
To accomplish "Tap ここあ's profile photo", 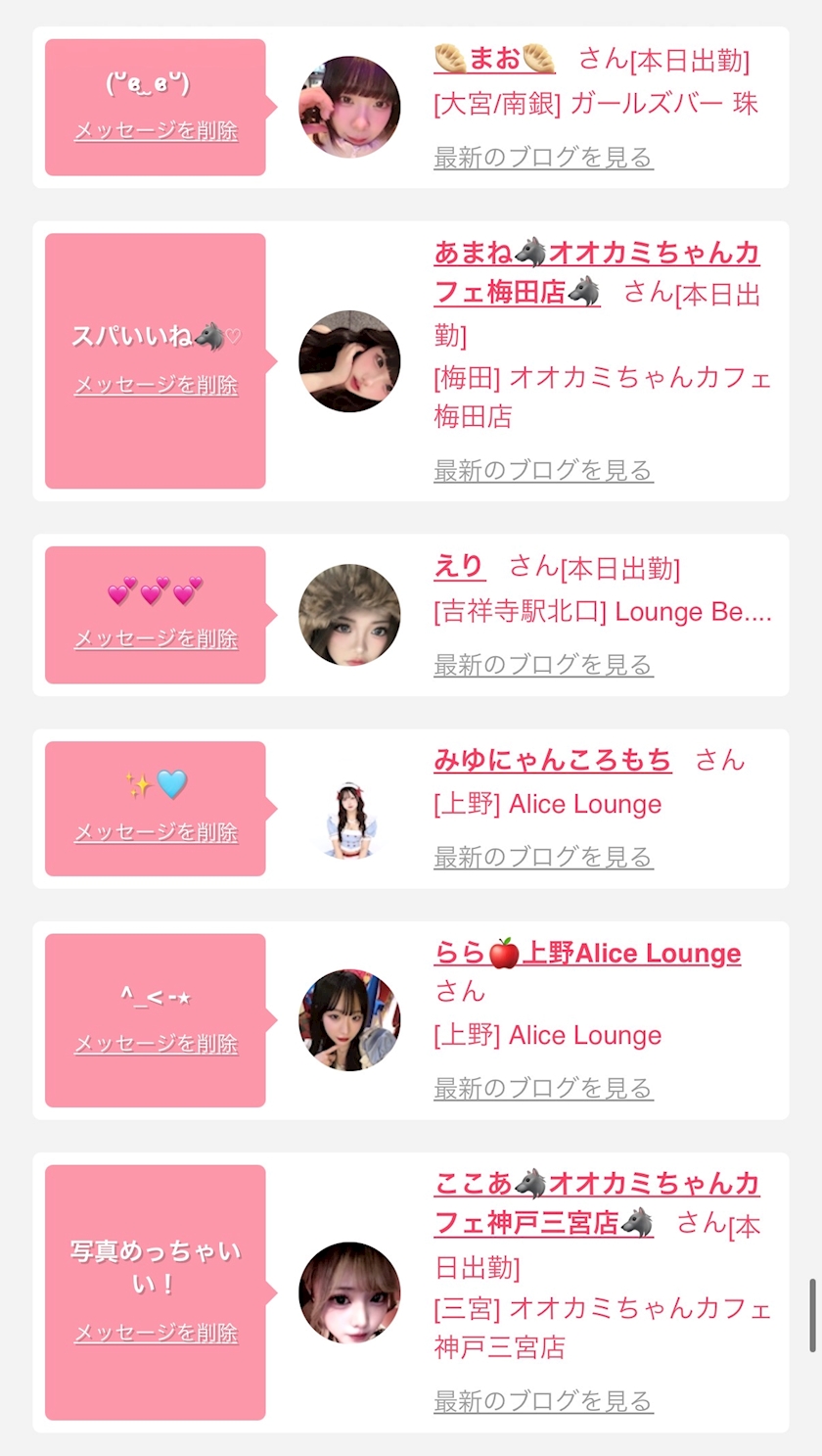I will 349,1292.
